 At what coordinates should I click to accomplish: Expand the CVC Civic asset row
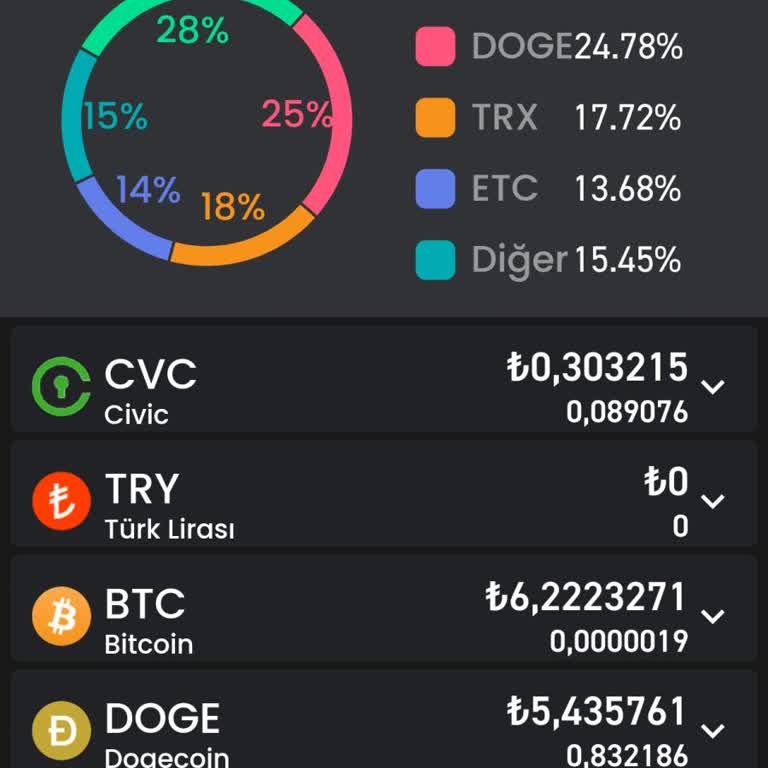pos(712,387)
